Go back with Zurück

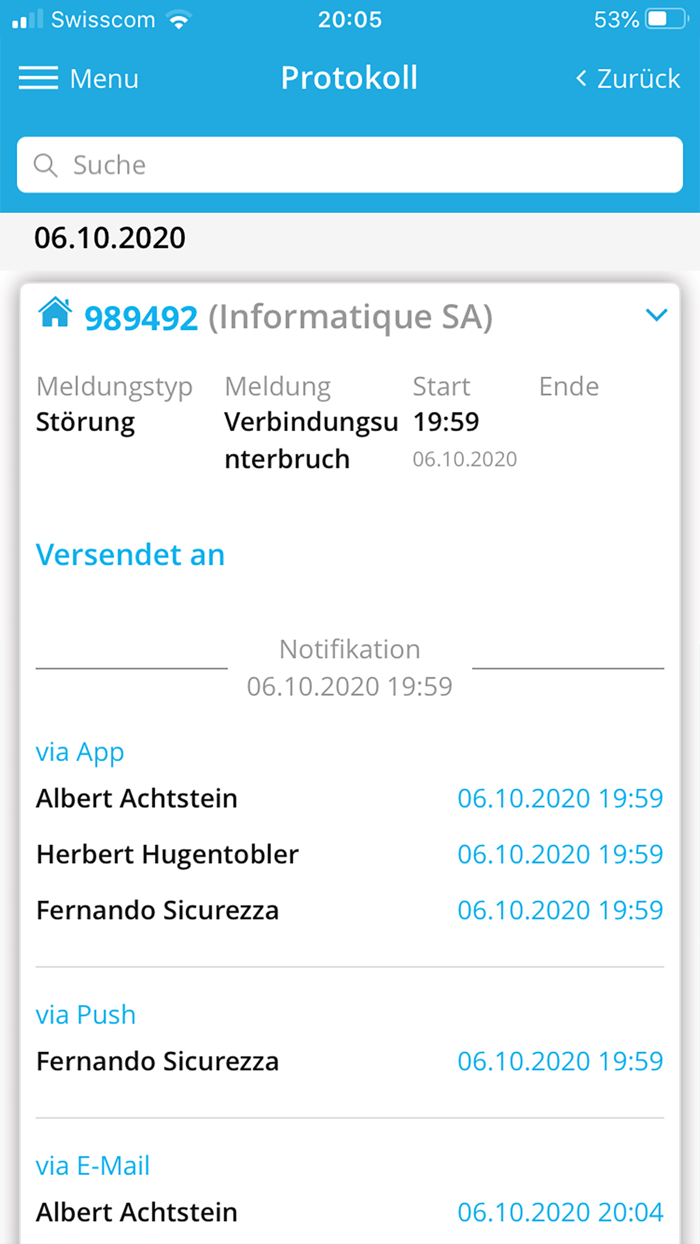pyautogui.click(x=627, y=79)
